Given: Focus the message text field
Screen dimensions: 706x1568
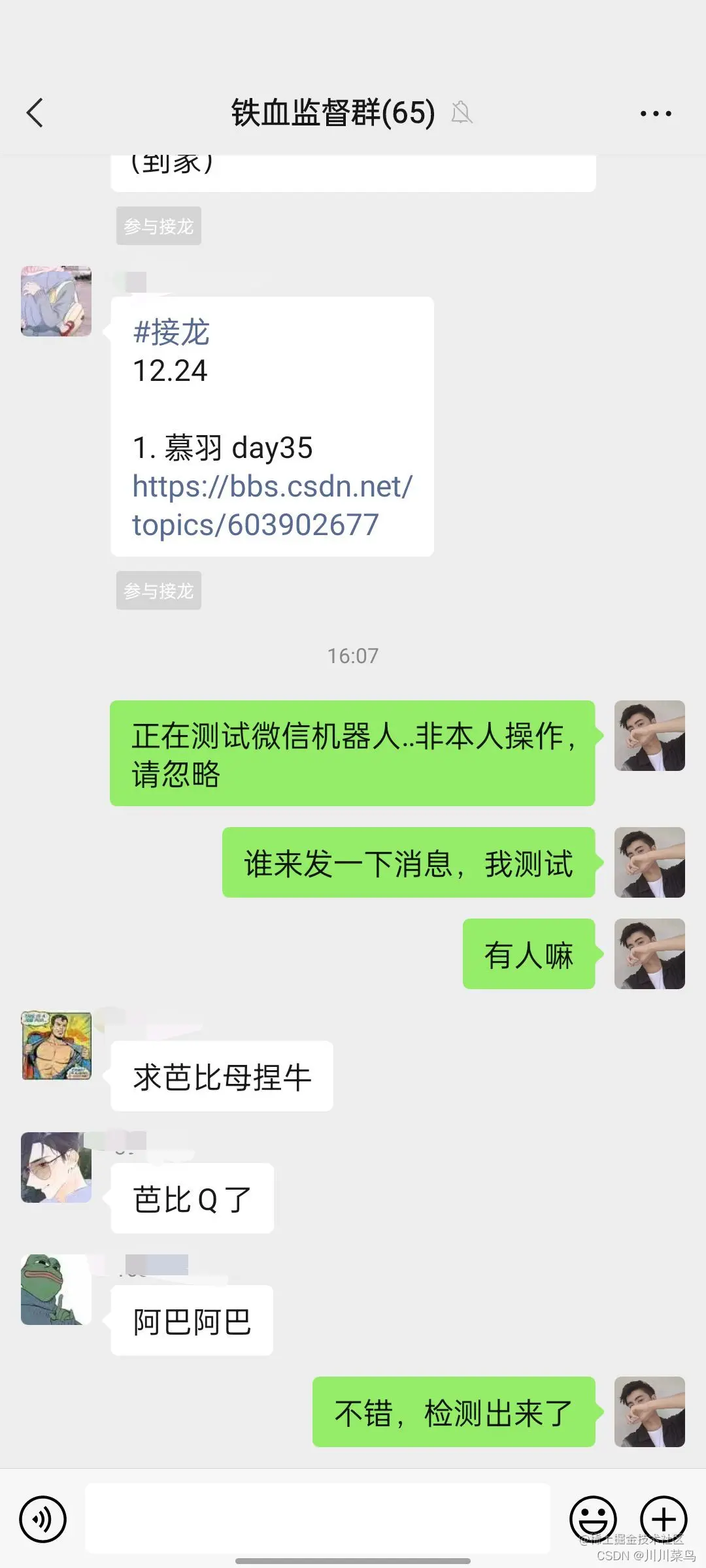Looking at the screenshot, I should pyautogui.click(x=318, y=1519).
